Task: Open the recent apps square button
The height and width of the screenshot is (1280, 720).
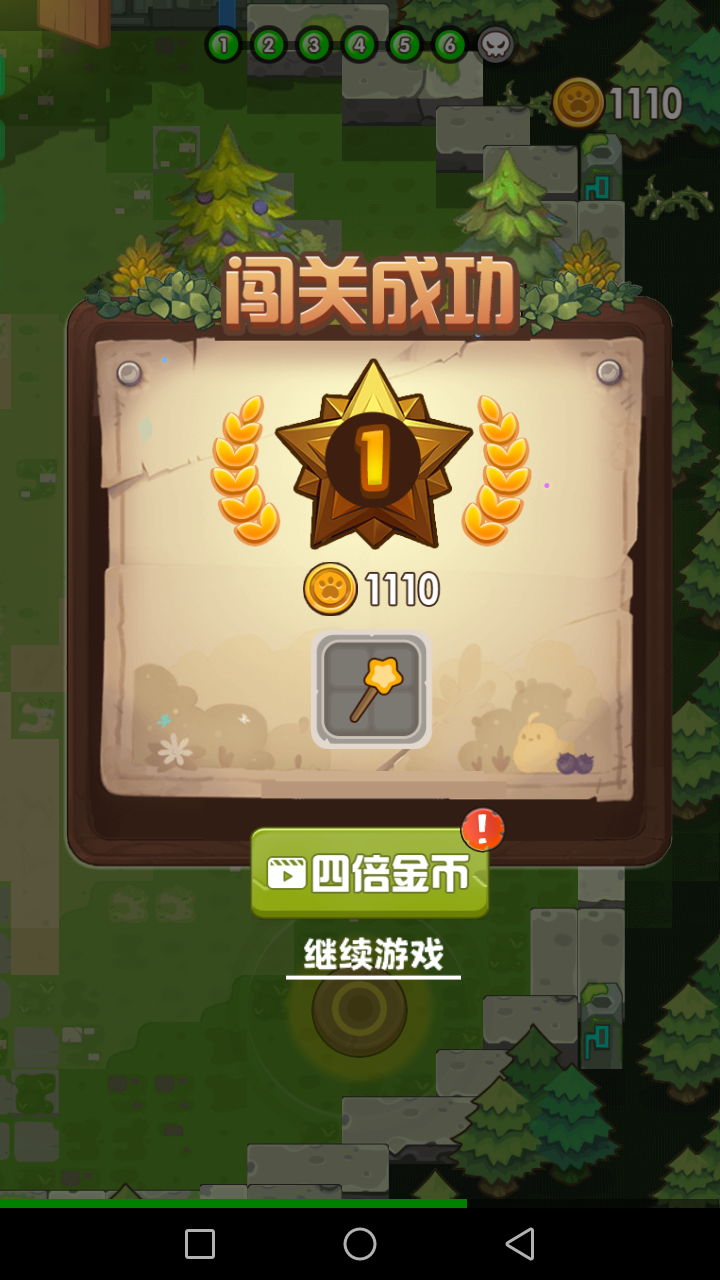Action: pyautogui.click(x=200, y=1244)
